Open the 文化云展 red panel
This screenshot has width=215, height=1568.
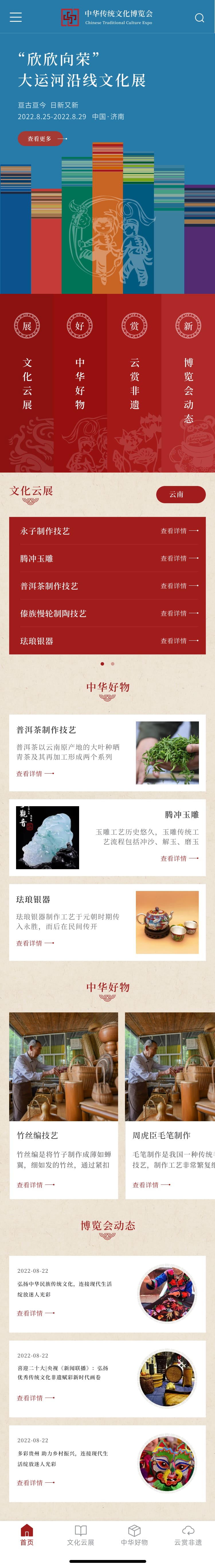pyautogui.click(x=27, y=383)
